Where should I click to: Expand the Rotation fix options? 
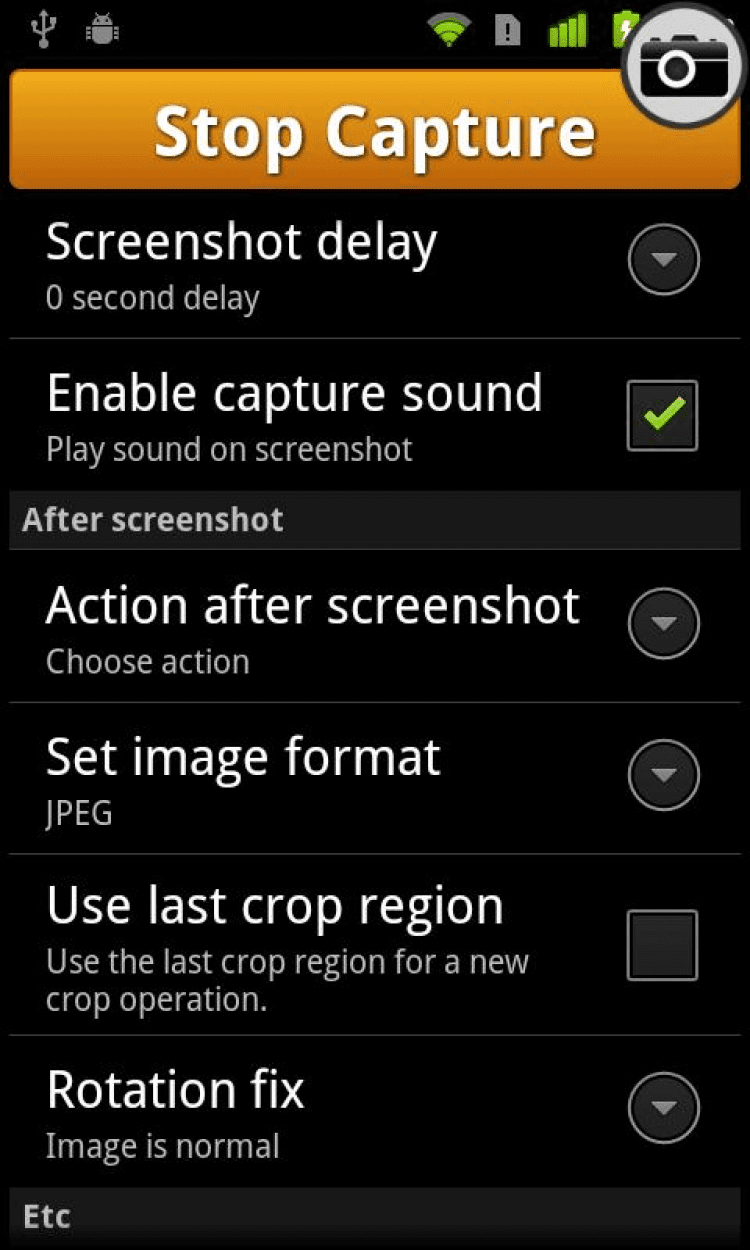(x=663, y=1108)
